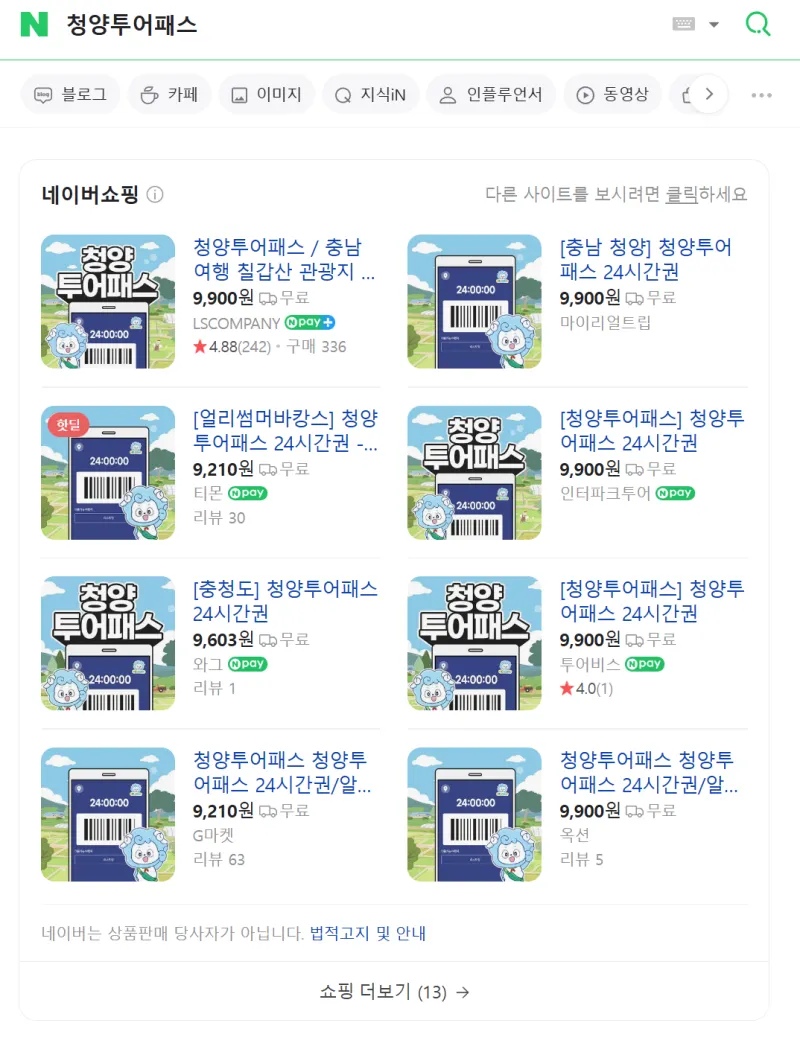The width and height of the screenshot is (800, 1055).
Task: Open the LSCOMPANY 청양투어패스 product listing
Action: click(x=284, y=259)
